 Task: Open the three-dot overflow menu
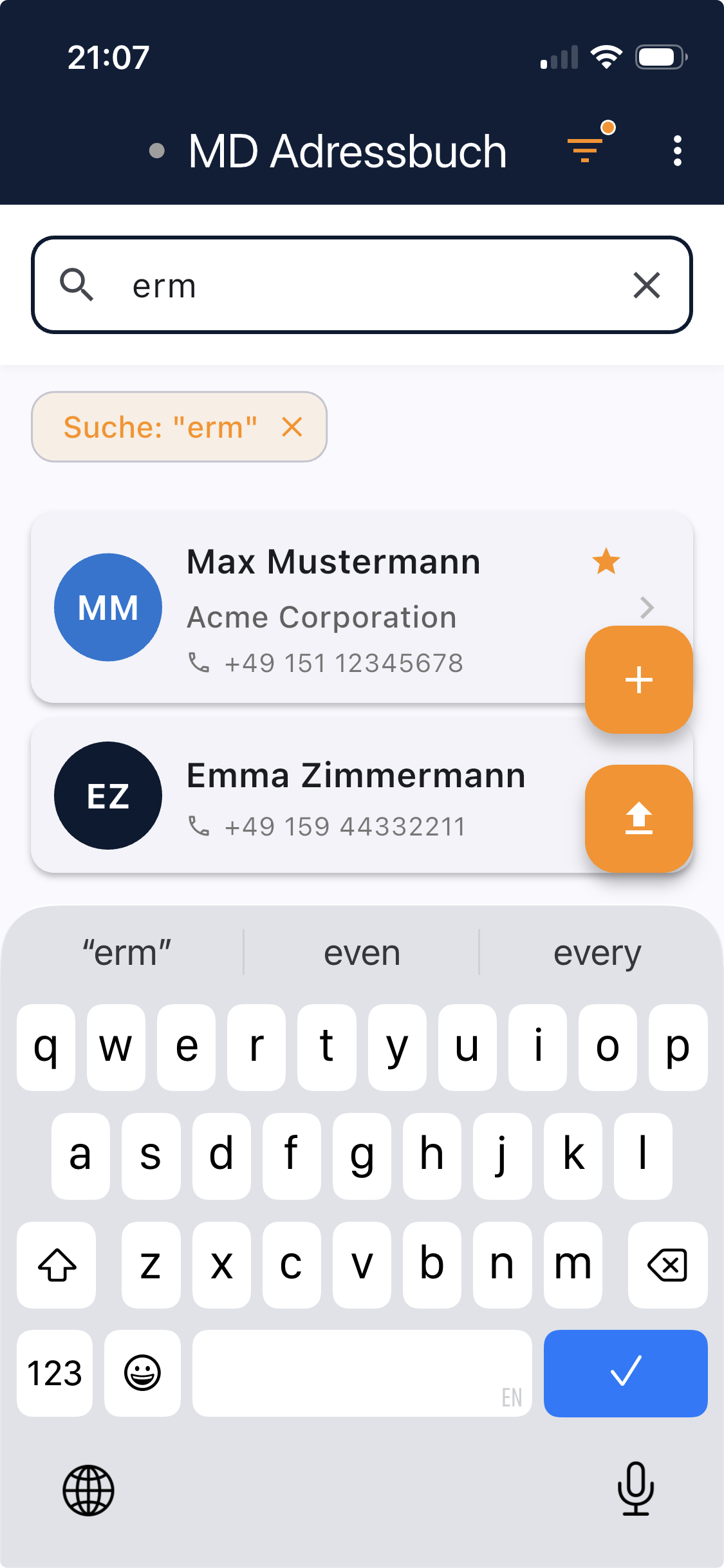[x=676, y=150]
